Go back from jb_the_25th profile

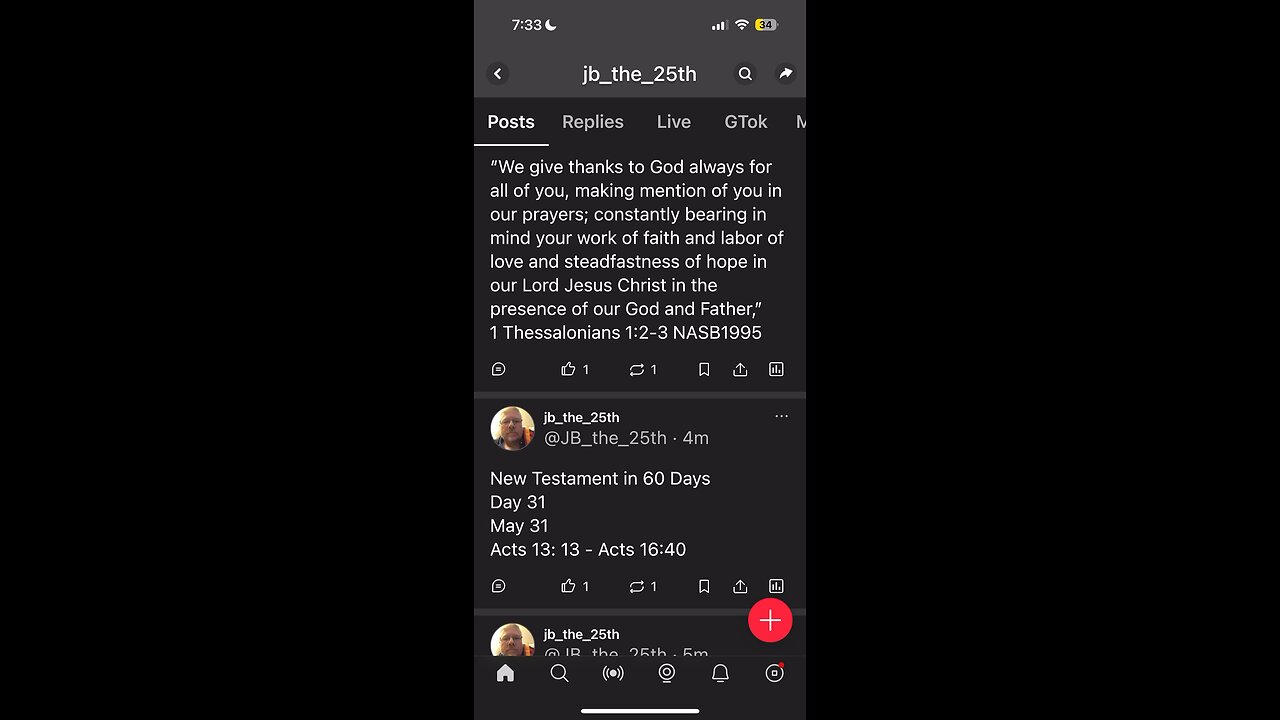[x=498, y=74]
